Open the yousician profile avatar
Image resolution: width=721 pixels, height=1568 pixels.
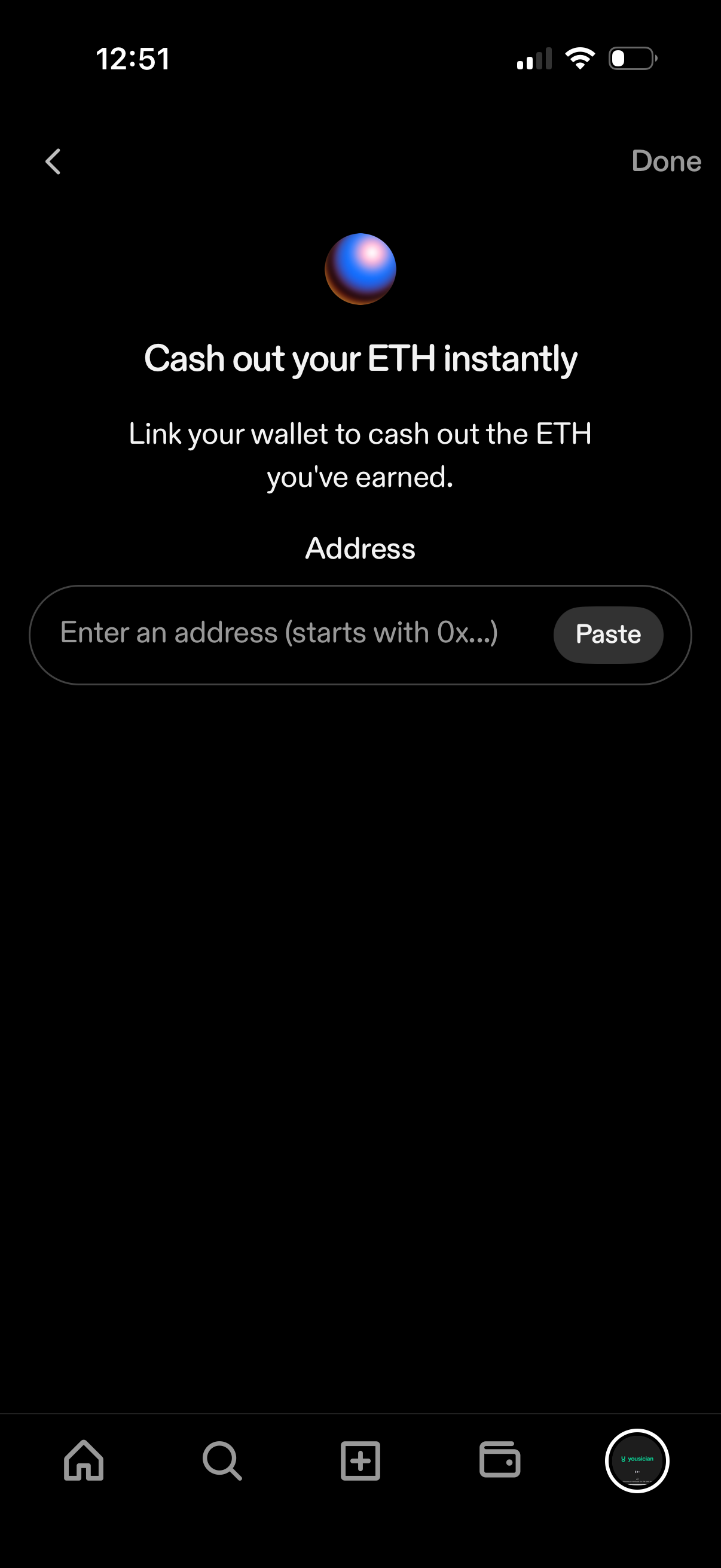pos(637,1460)
